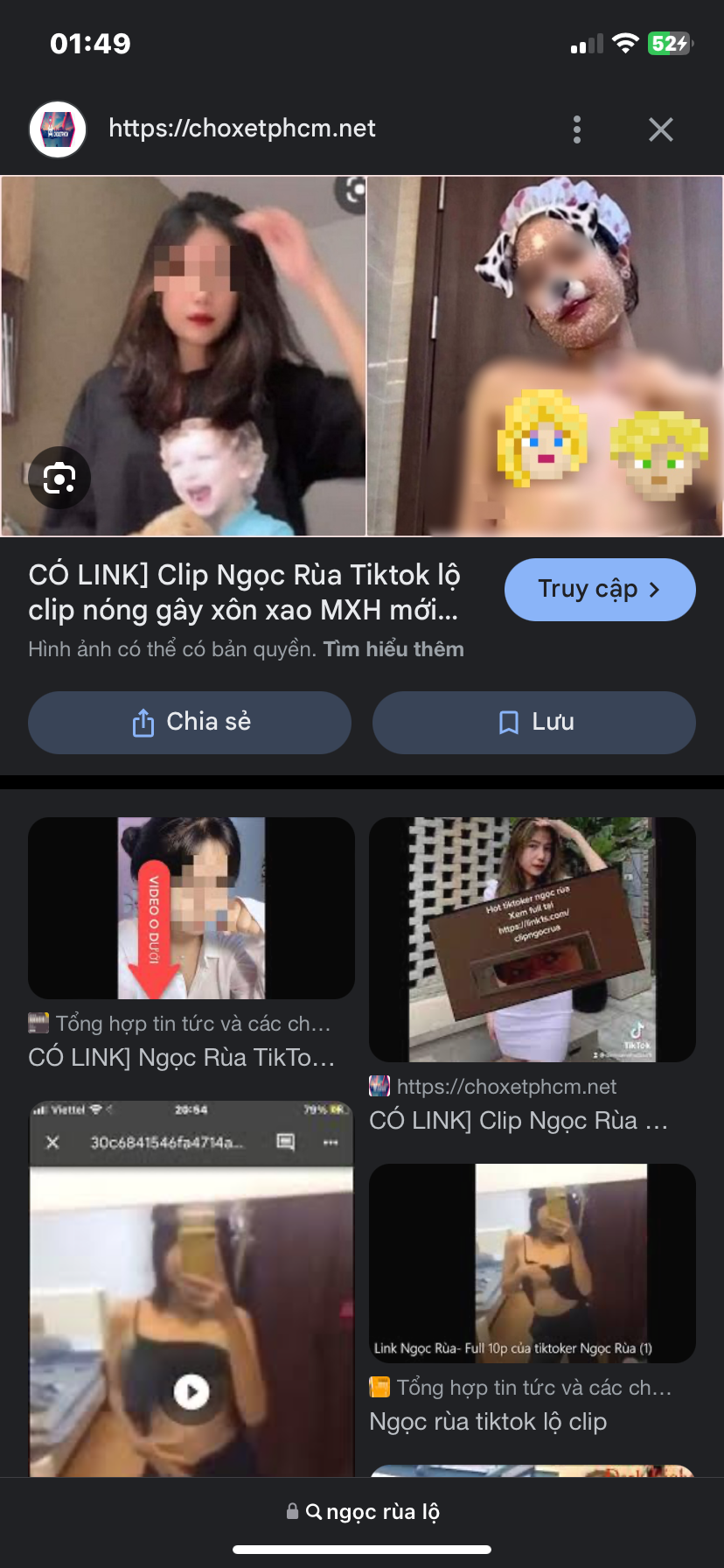Open the result titled Ngọc rùa tiktok lộ clip

[532, 1263]
